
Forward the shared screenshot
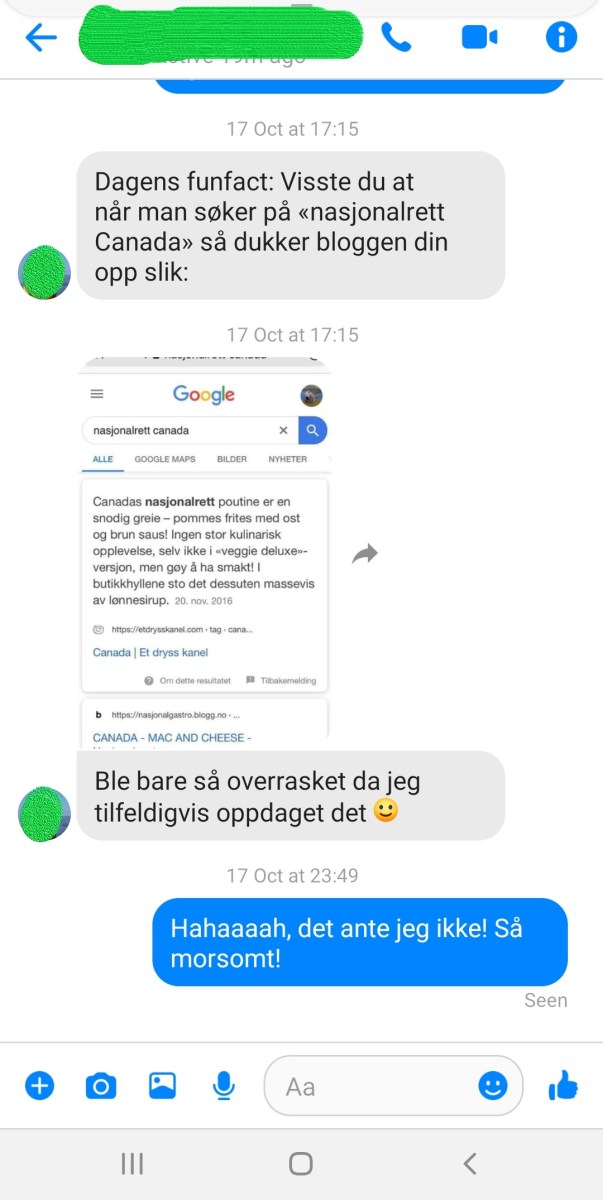click(365, 554)
